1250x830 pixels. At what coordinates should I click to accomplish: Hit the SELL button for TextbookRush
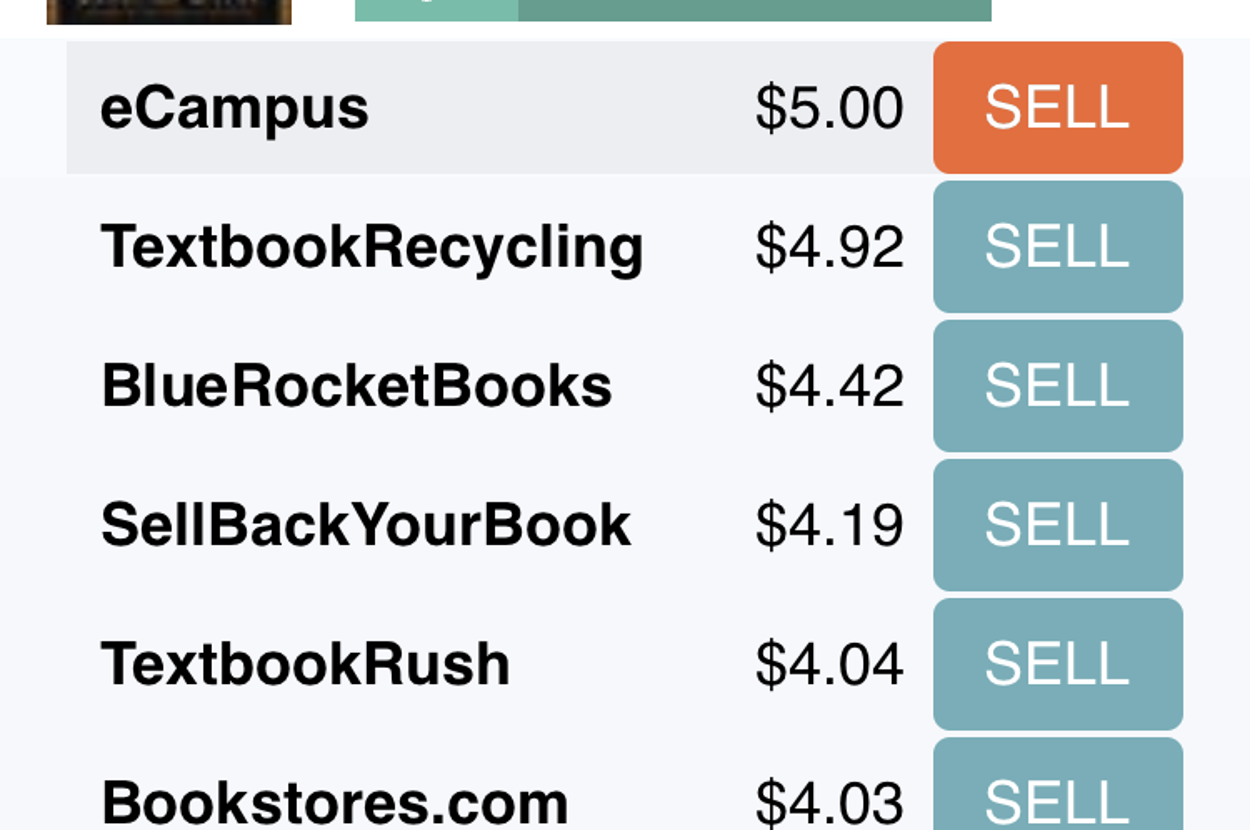pos(1057,663)
